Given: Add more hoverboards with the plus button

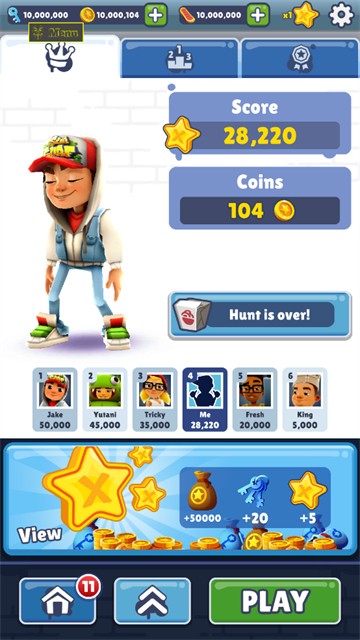Looking at the screenshot, I should pyautogui.click(x=258, y=15).
